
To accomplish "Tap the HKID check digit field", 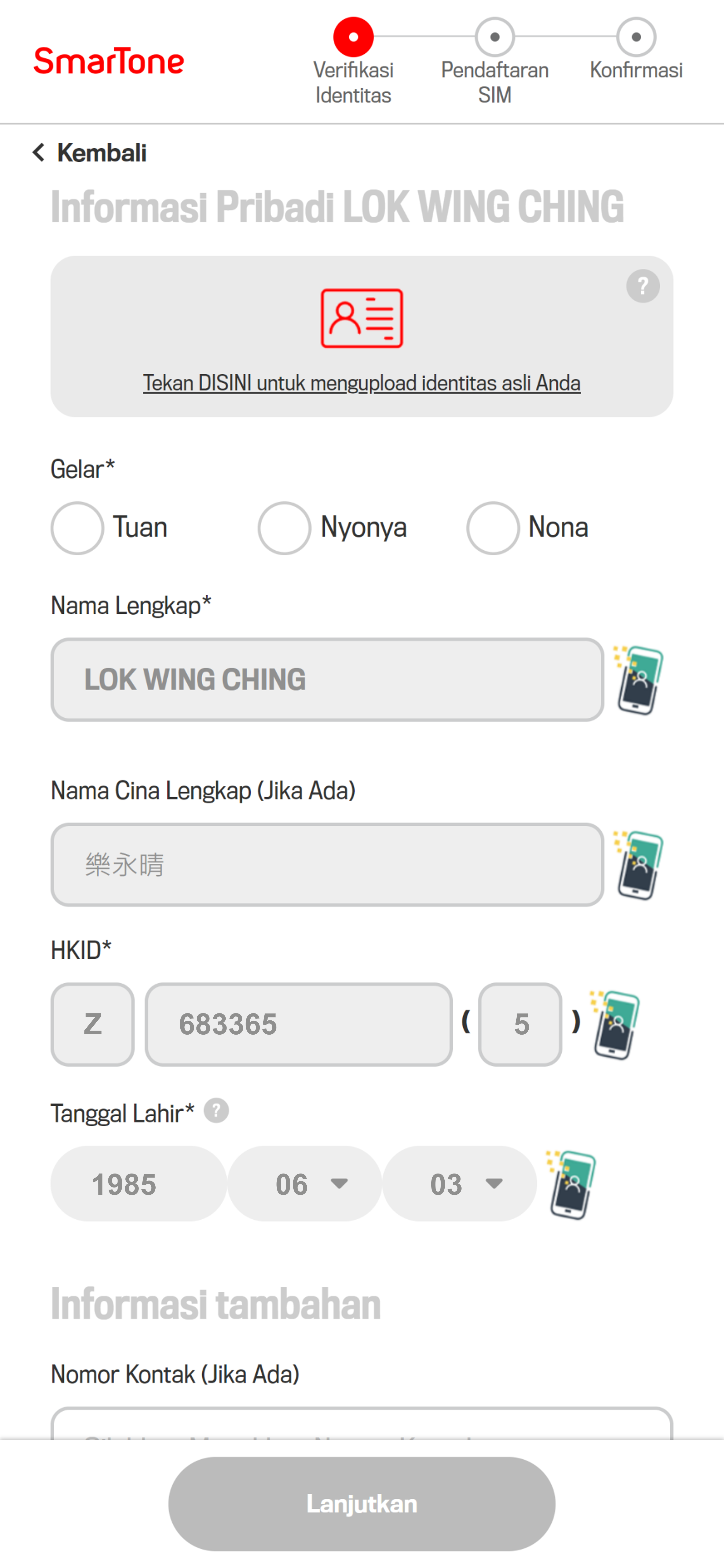I will 520,1024.
